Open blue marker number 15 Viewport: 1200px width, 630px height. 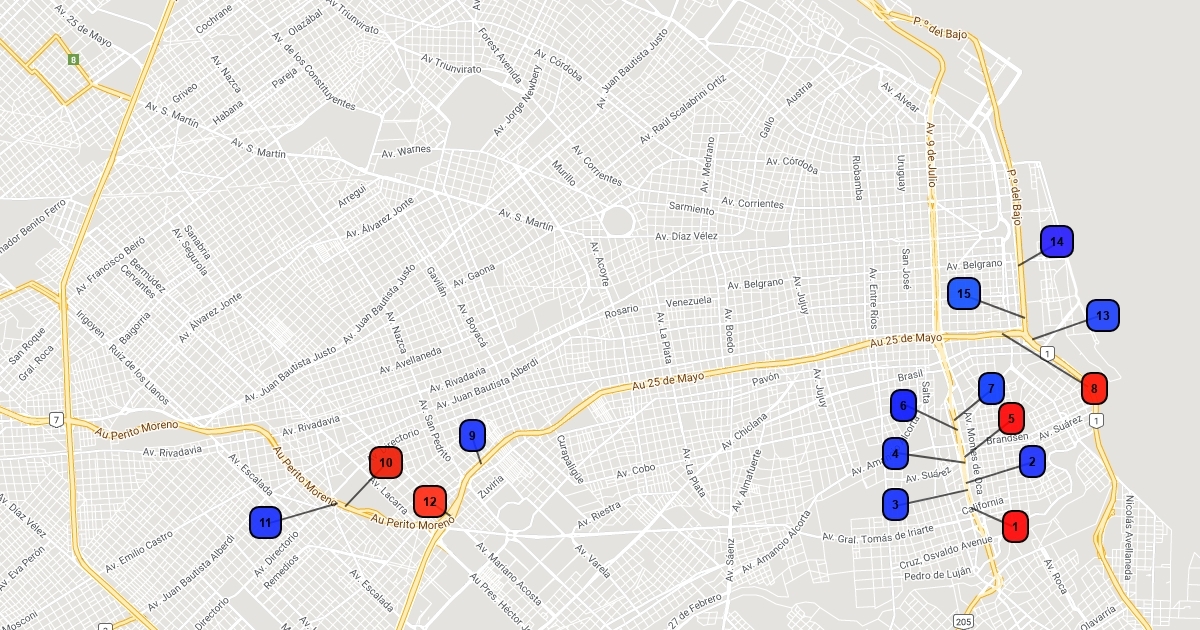pos(963,294)
